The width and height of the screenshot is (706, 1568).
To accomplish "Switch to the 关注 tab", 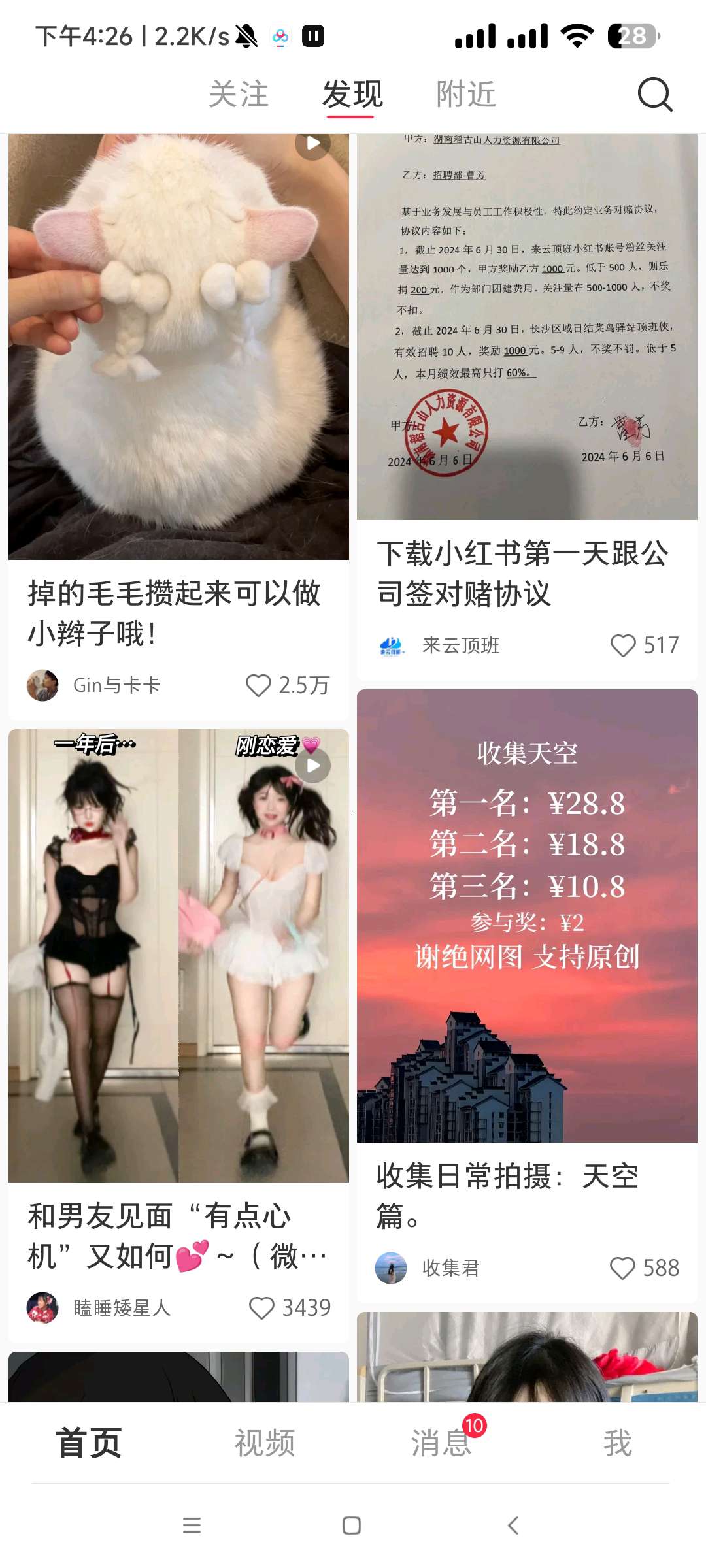I will pos(239,95).
